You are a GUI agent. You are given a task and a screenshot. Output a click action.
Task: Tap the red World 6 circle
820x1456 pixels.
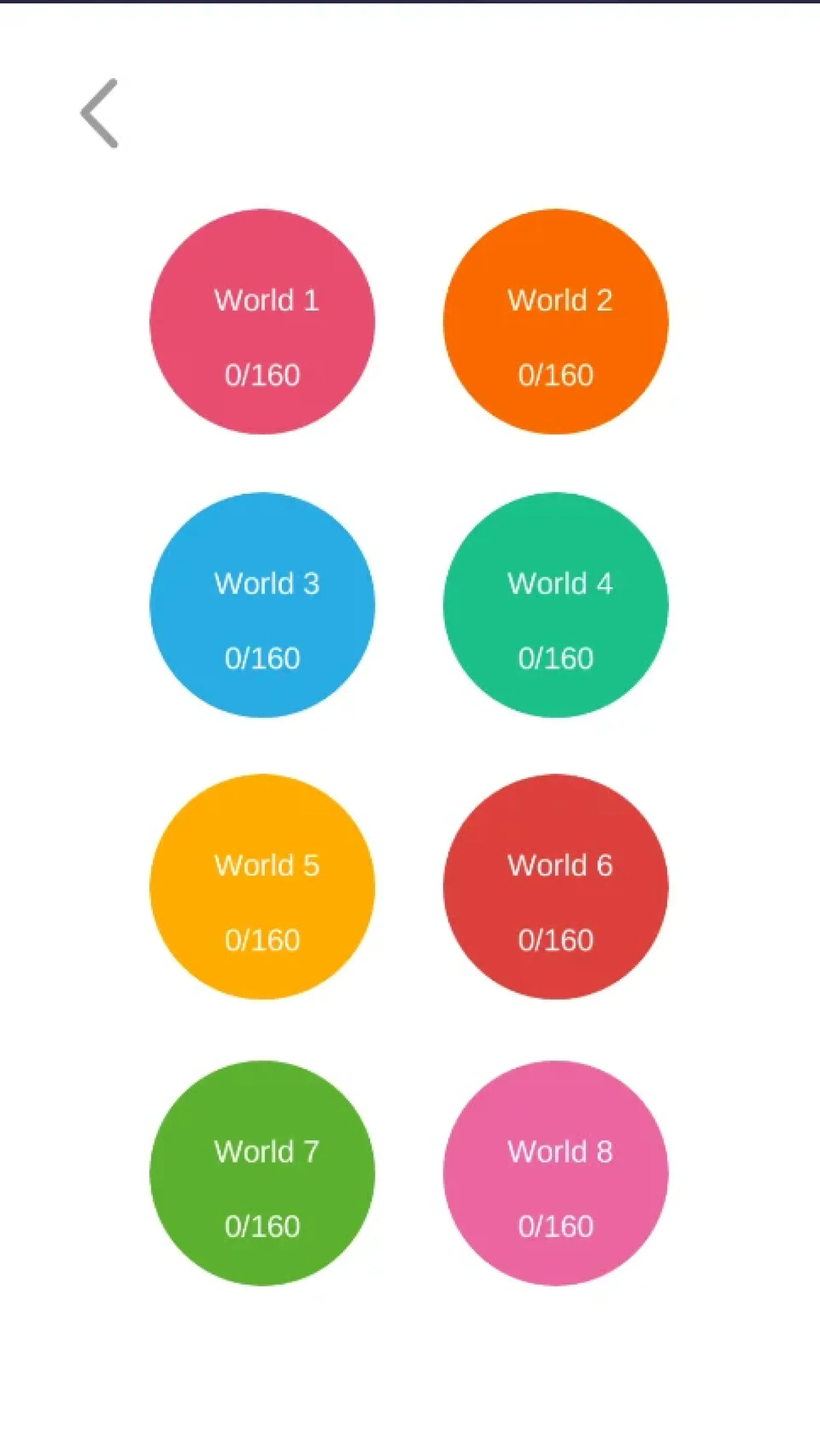(x=555, y=887)
